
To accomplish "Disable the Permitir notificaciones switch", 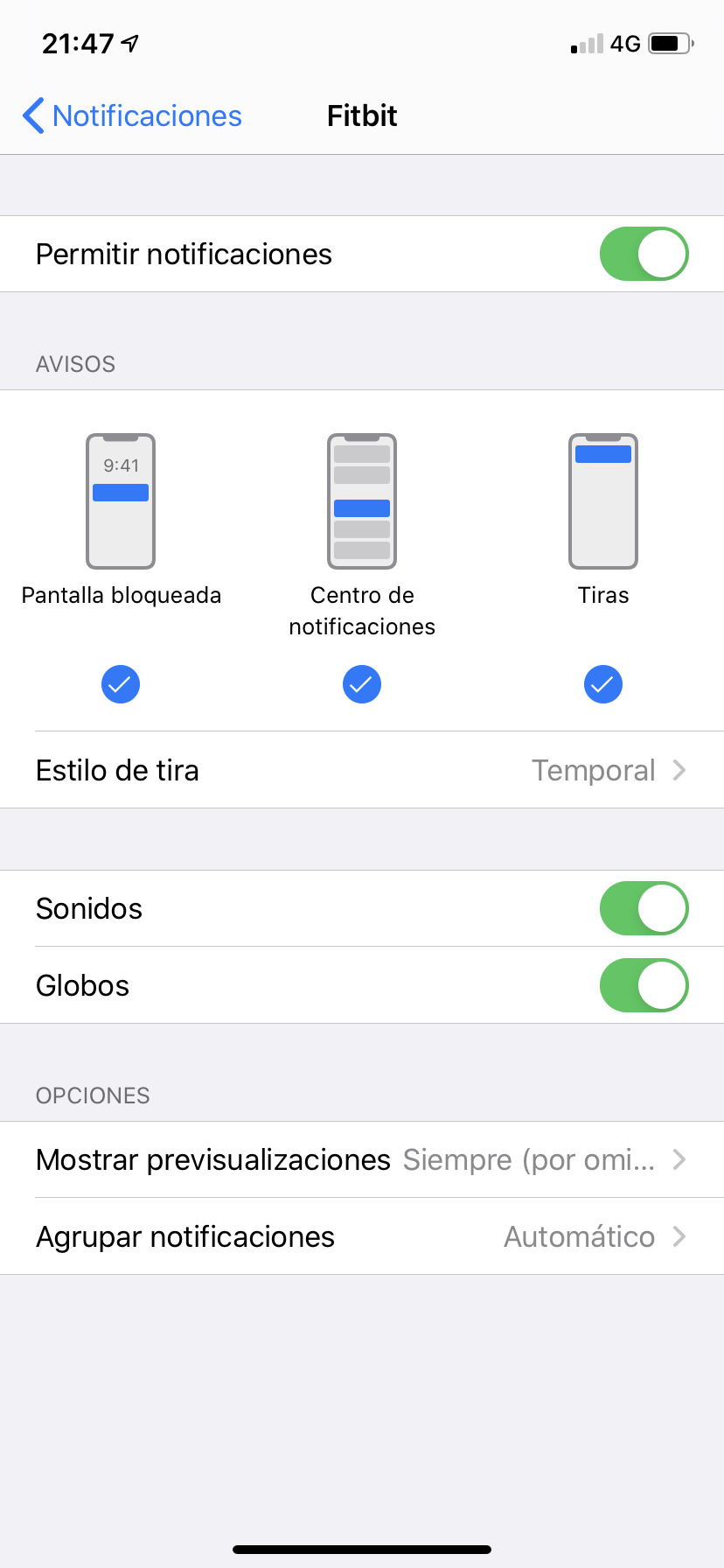I will (x=644, y=254).
